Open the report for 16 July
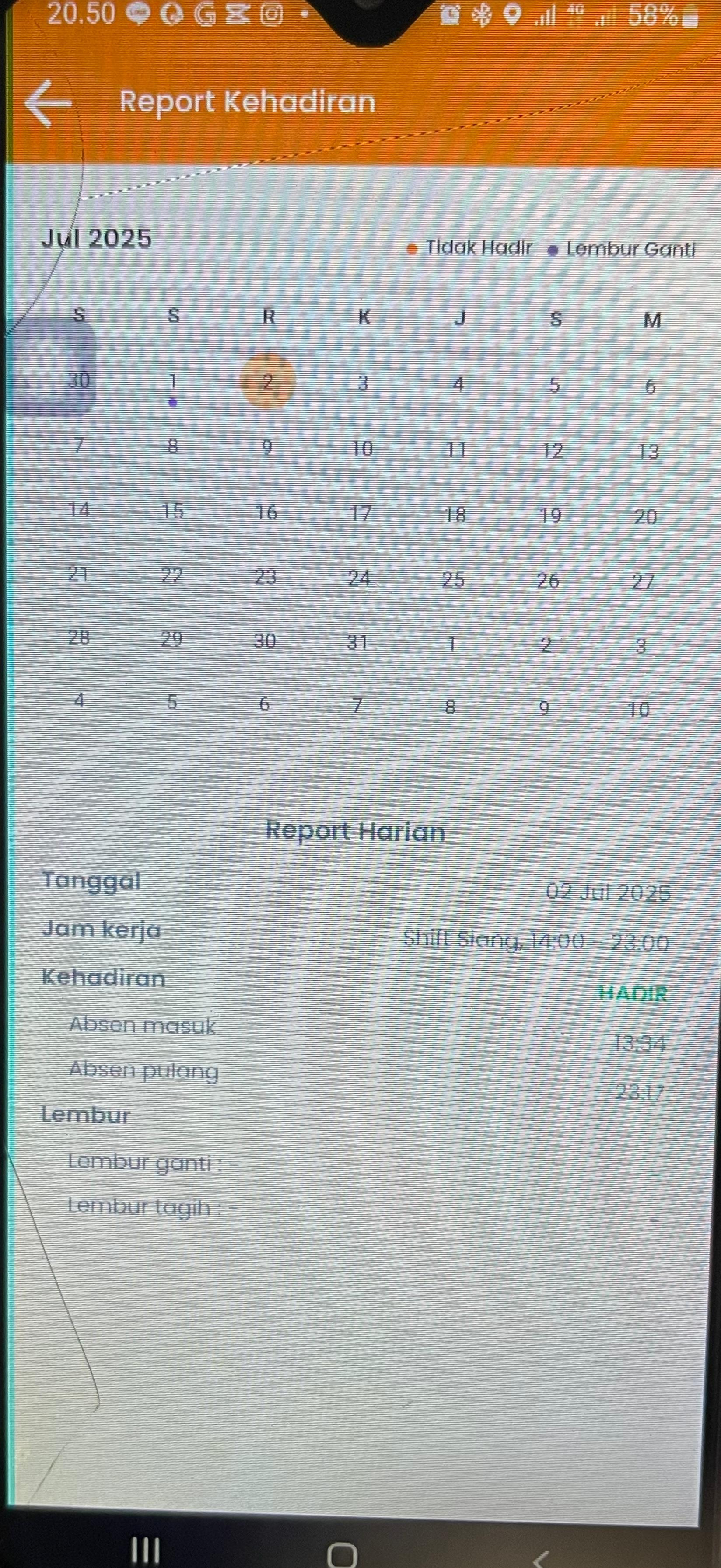 [266, 512]
